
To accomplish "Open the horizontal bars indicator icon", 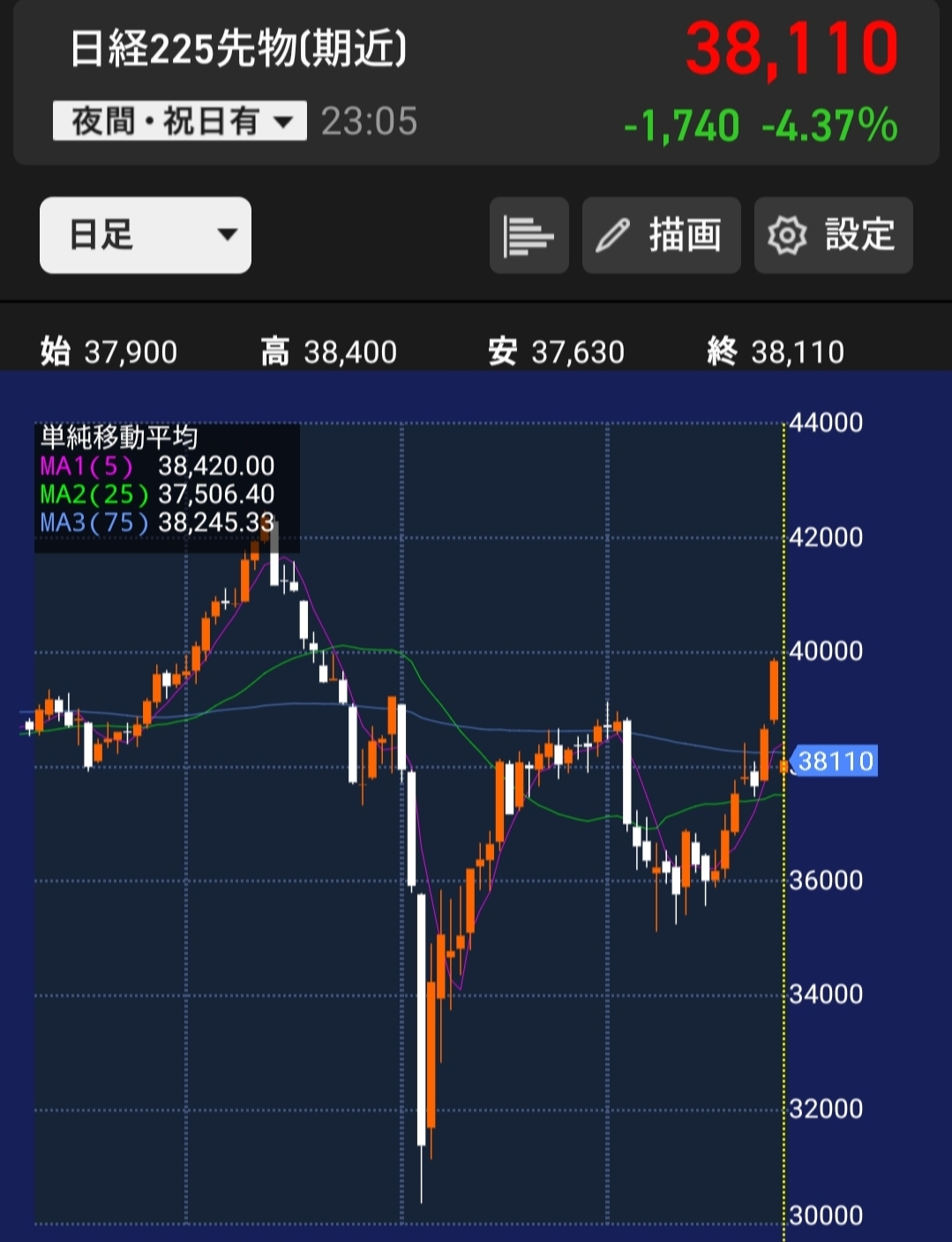I will (528, 236).
